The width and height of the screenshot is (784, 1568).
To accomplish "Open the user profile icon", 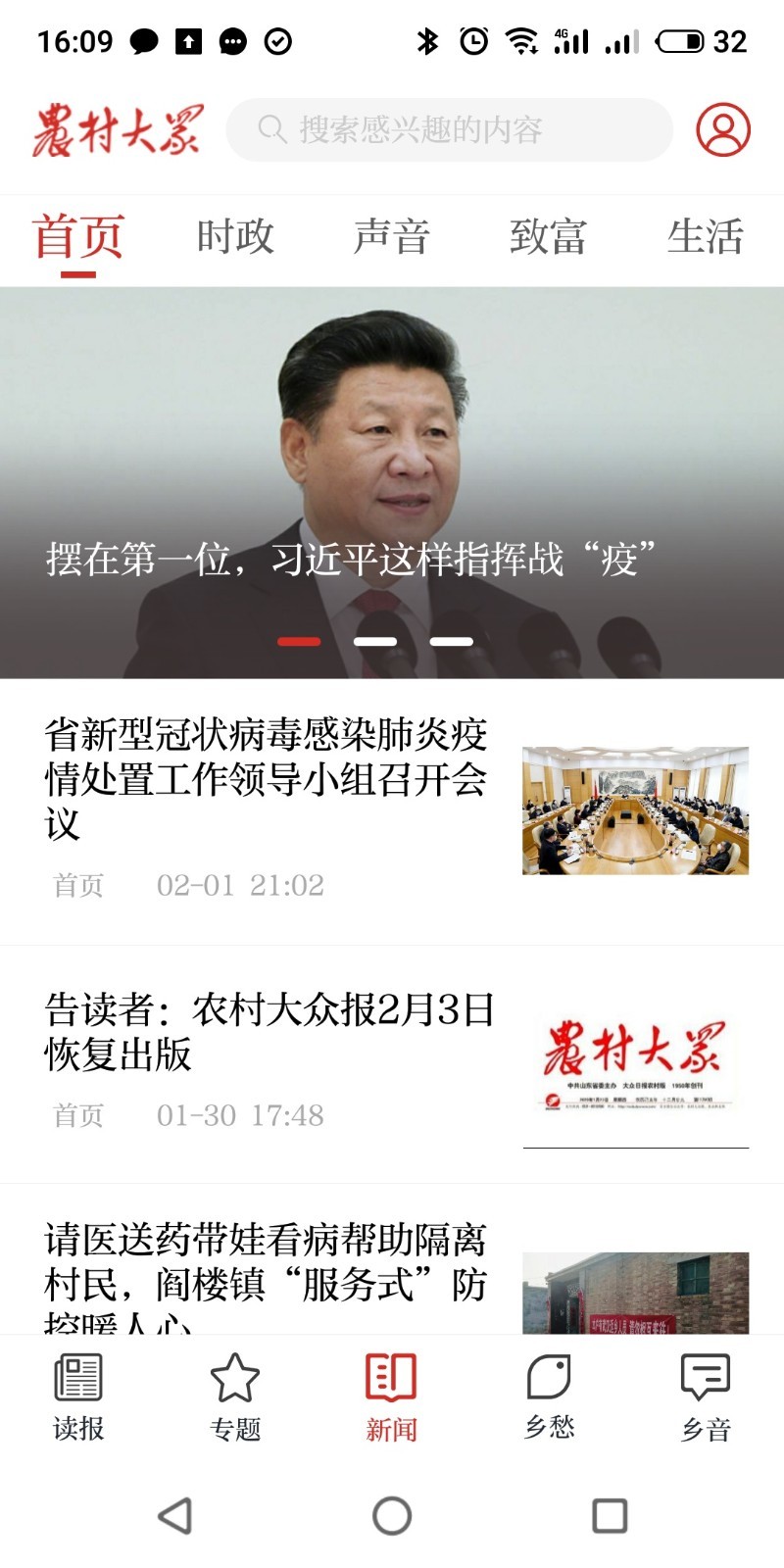I will (x=723, y=129).
